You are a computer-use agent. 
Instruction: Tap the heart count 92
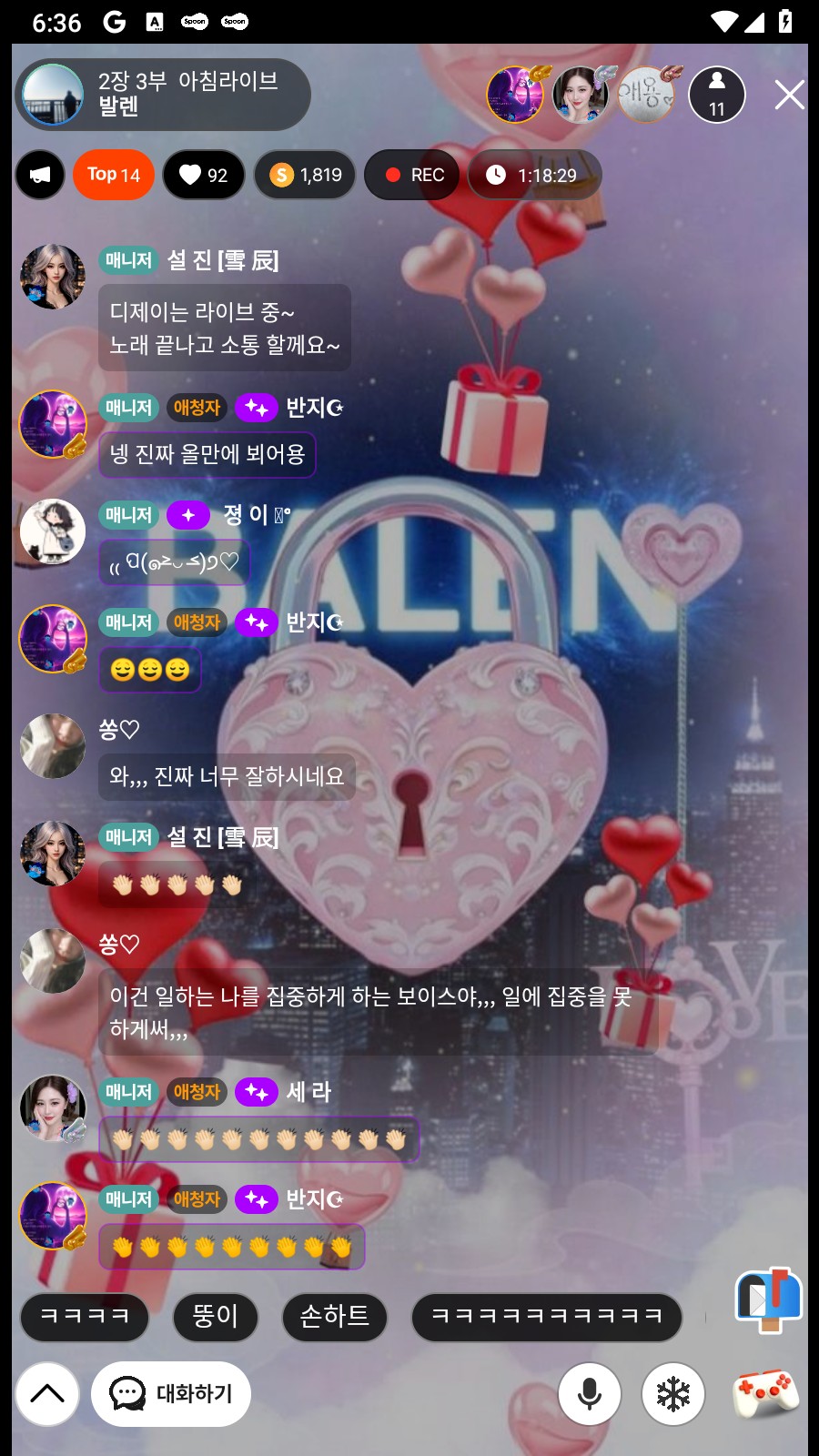point(203,175)
